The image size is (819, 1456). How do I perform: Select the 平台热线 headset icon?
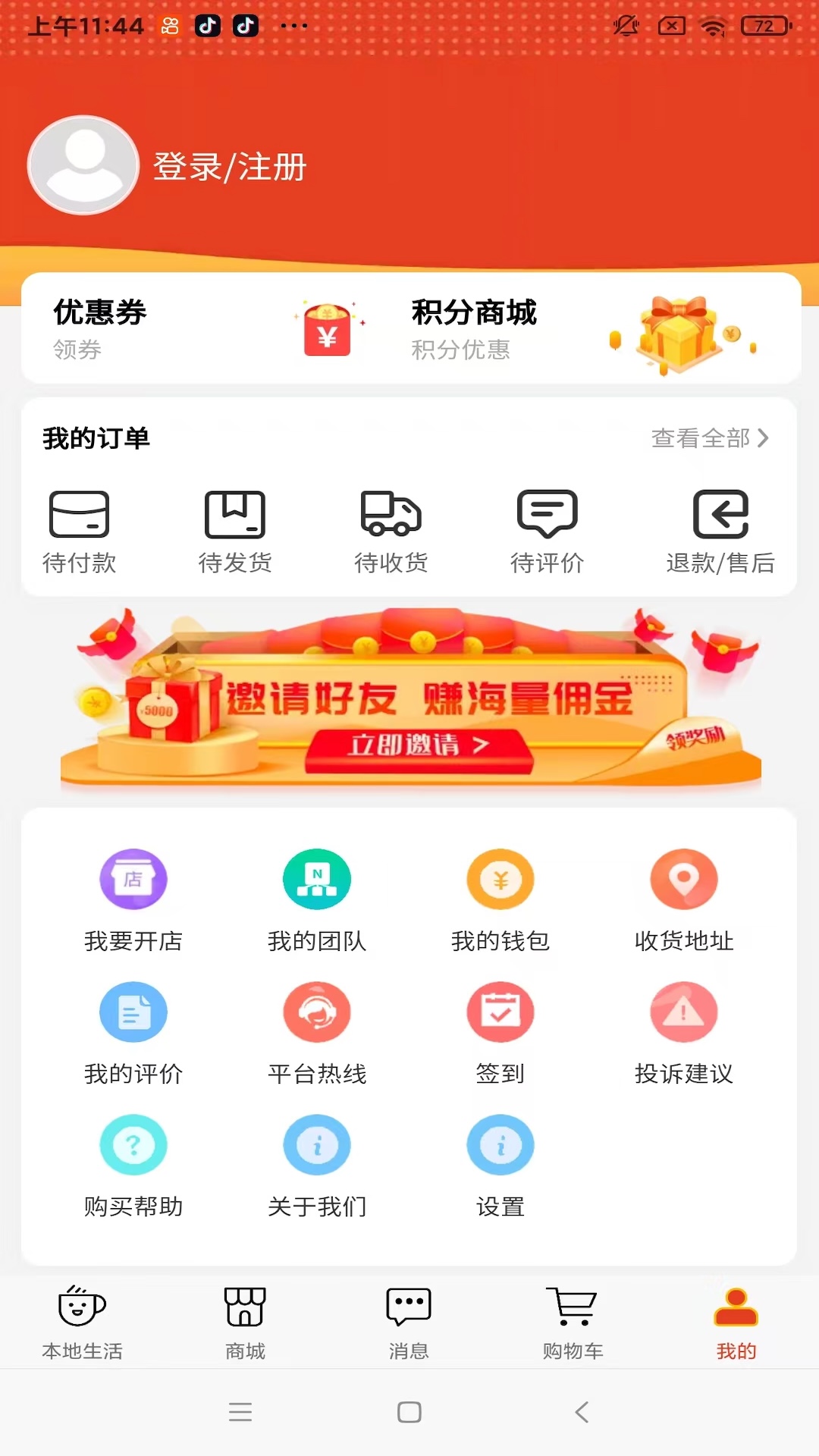[316, 1011]
